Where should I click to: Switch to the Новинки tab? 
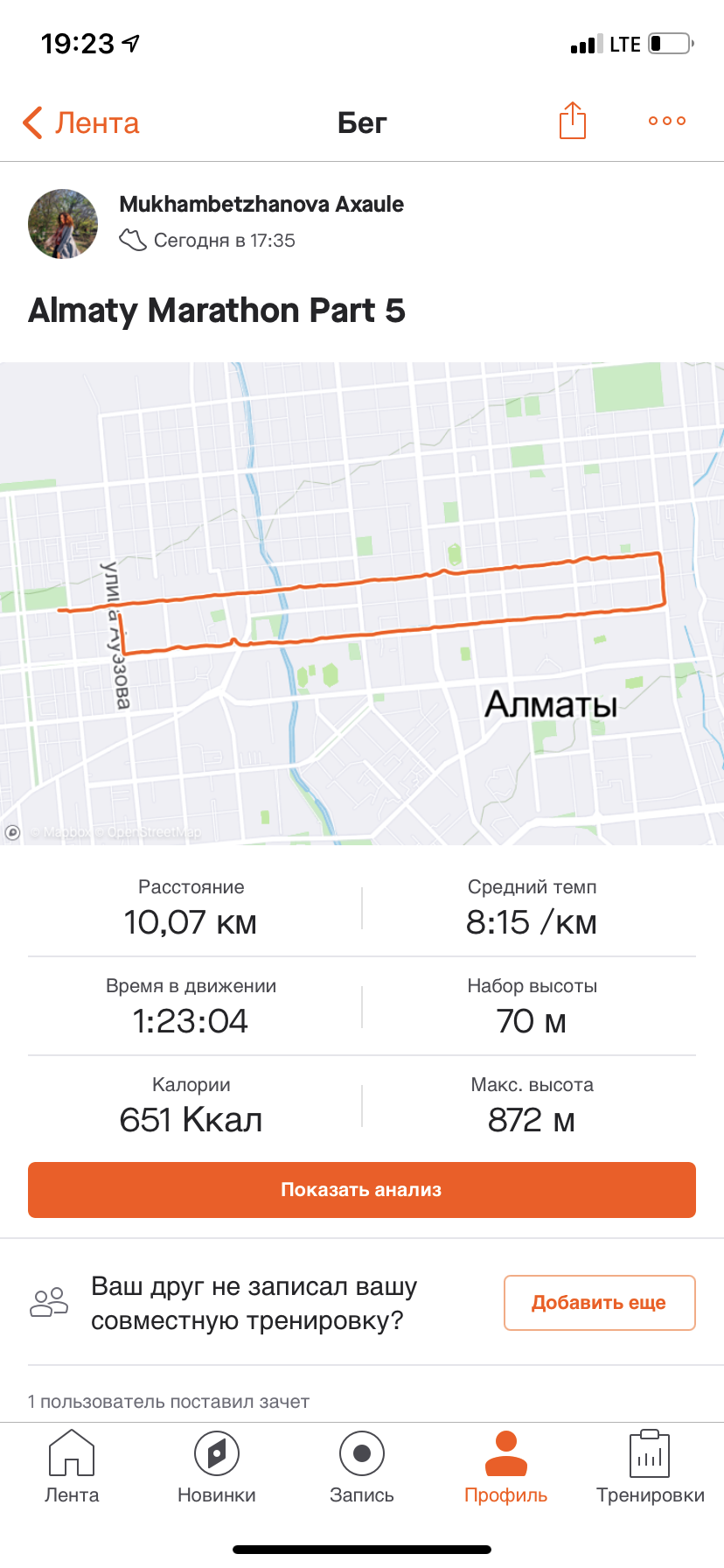[217, 1467]
